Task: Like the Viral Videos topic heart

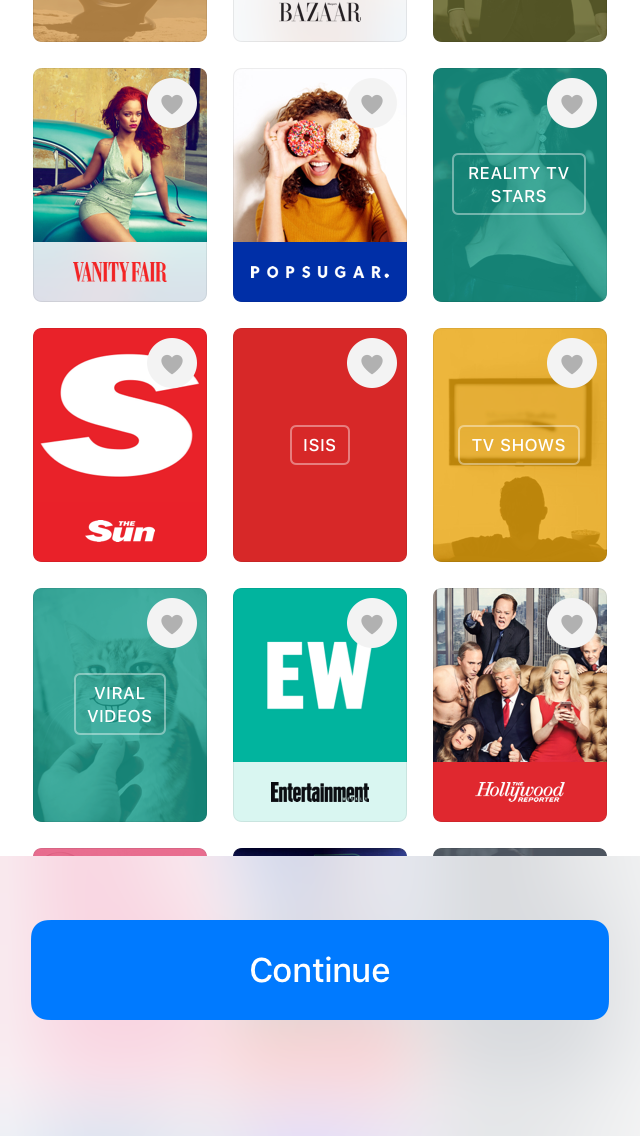Action: [172, 623]
